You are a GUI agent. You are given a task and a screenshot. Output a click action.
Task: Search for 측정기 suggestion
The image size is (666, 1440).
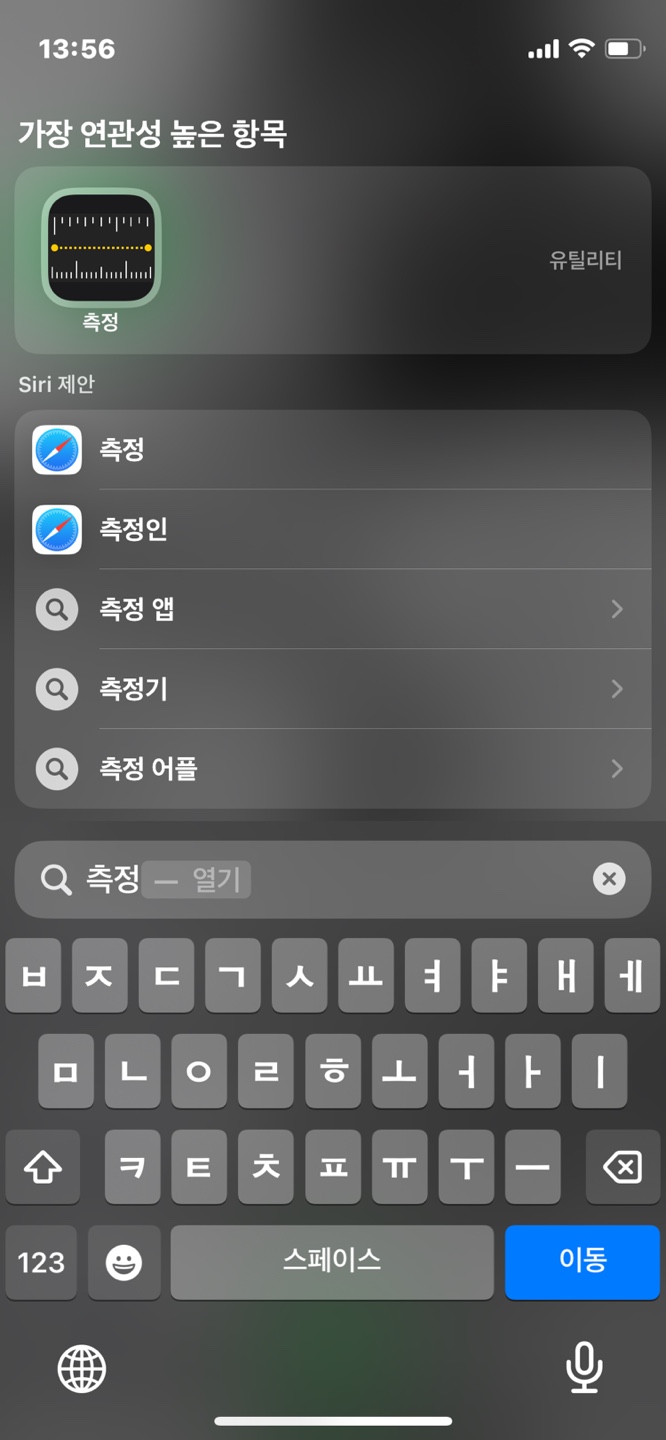(x=332, y=689)
